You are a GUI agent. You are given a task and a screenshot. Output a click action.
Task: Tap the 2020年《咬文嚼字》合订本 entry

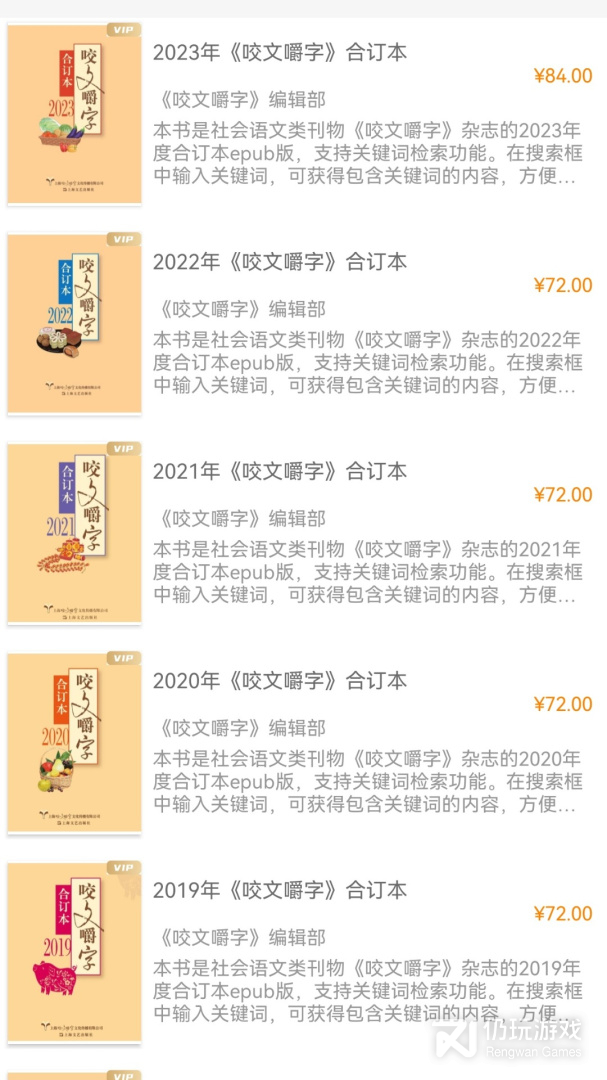click(280, 681)
